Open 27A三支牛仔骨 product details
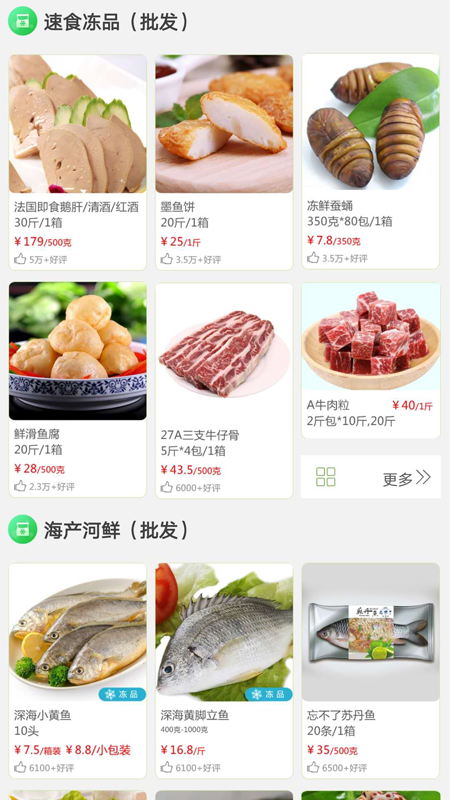Image resolution: width=450 pixels, height=800 pixels. 224,390
